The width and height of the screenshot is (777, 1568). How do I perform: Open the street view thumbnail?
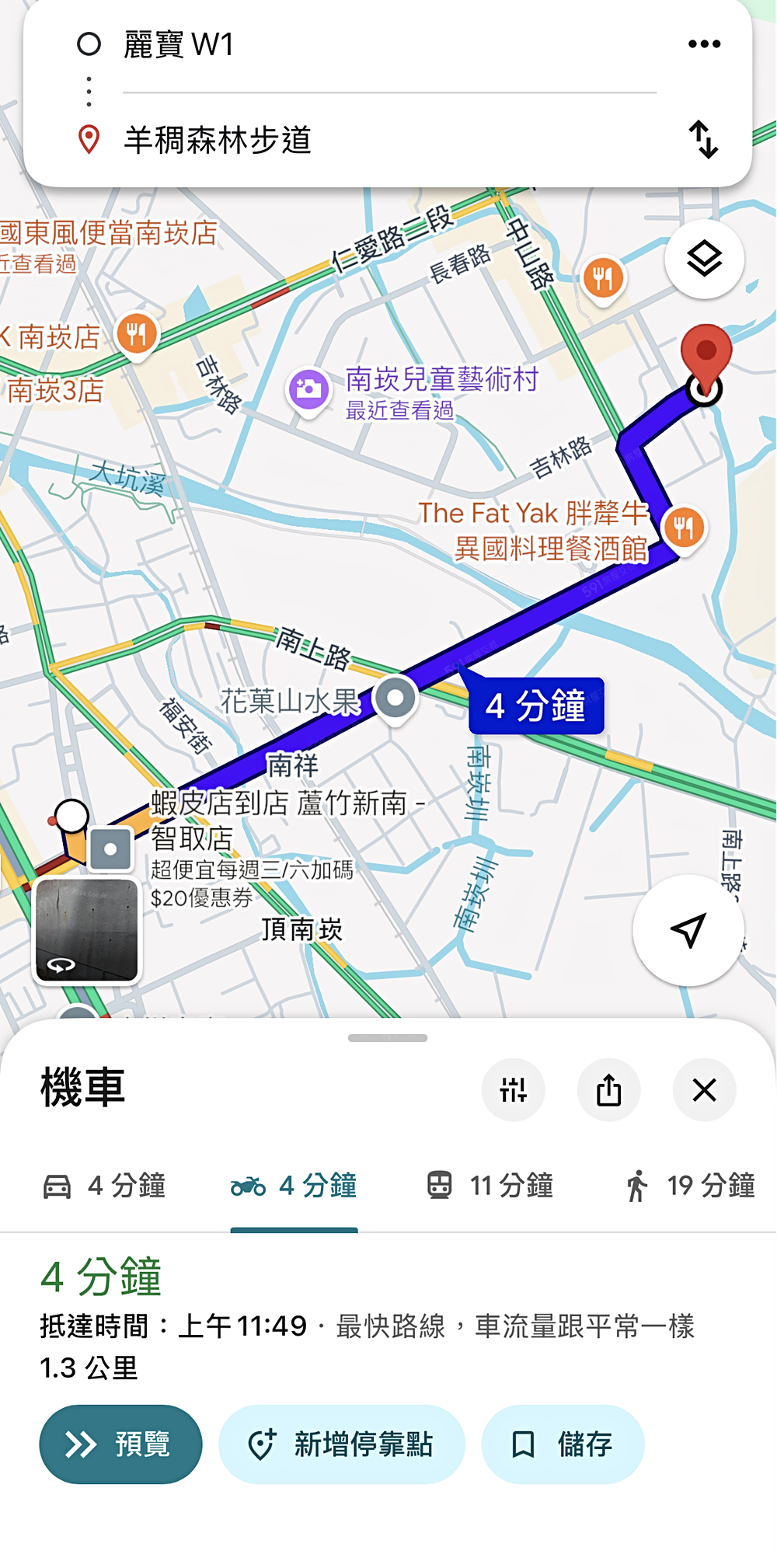pos(86,930)
